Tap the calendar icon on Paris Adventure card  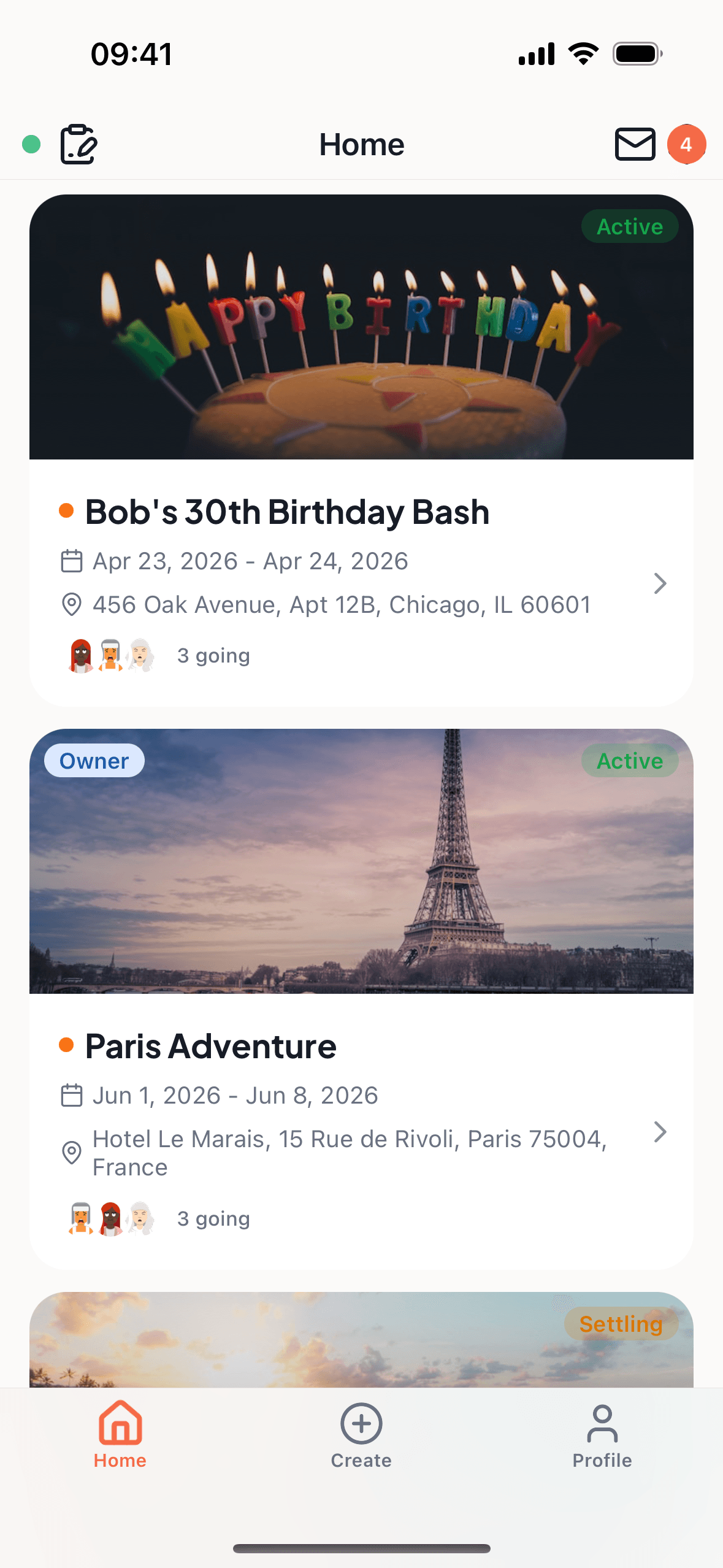(72, 1094)
